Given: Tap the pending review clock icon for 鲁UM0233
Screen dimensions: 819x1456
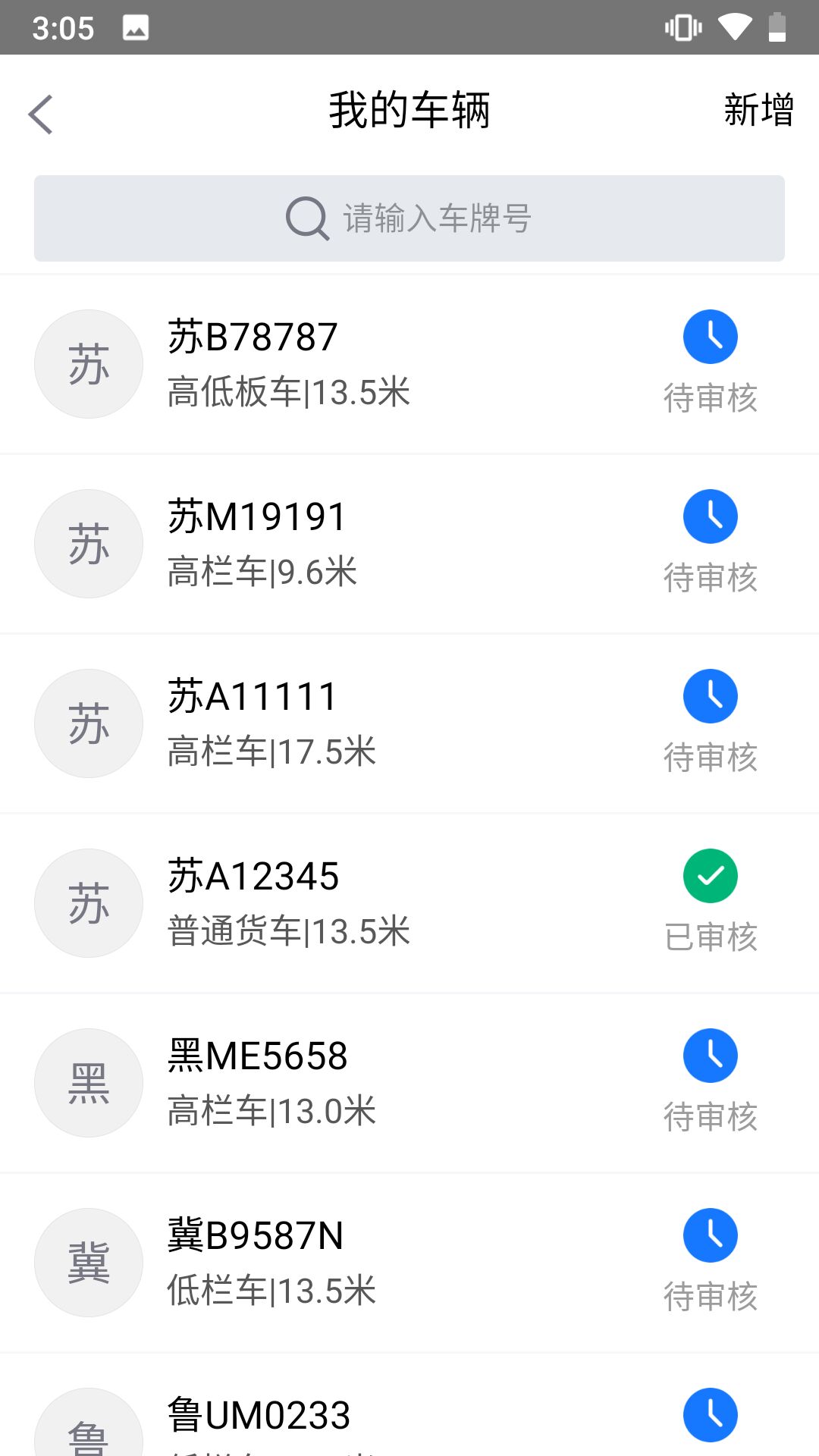Looking at the screenshot, I should [x=710, y=1414].
